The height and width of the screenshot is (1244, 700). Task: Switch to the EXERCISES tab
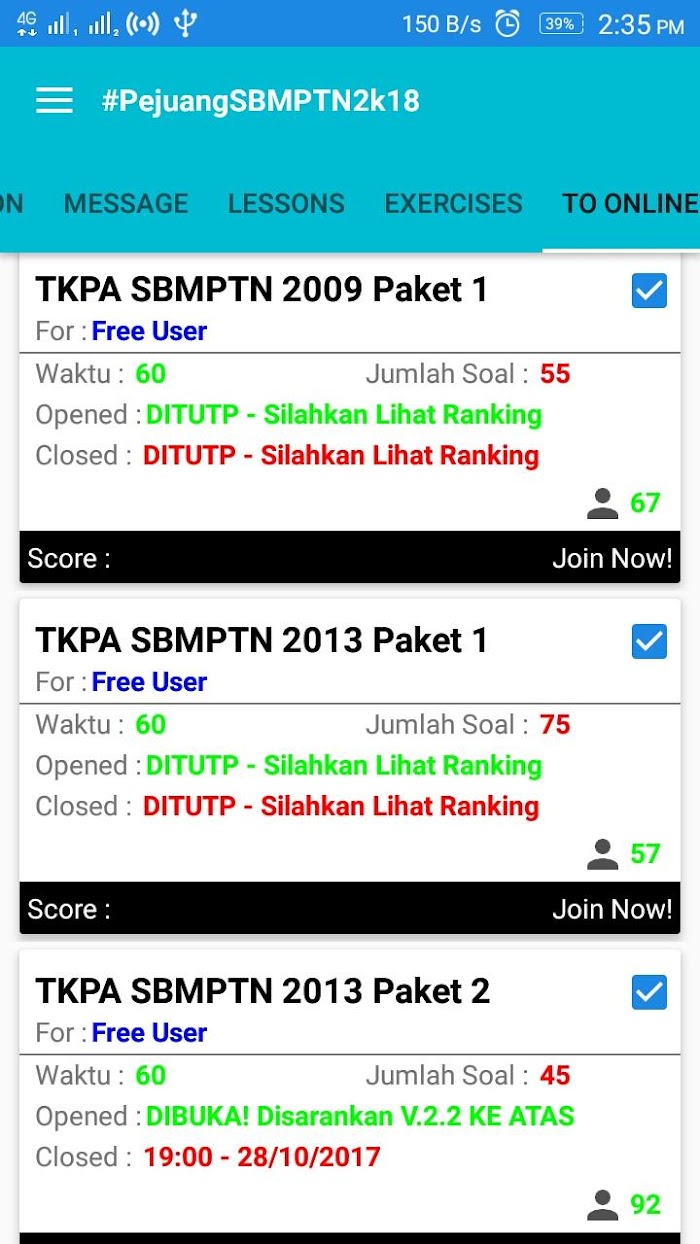pos(453,203)
